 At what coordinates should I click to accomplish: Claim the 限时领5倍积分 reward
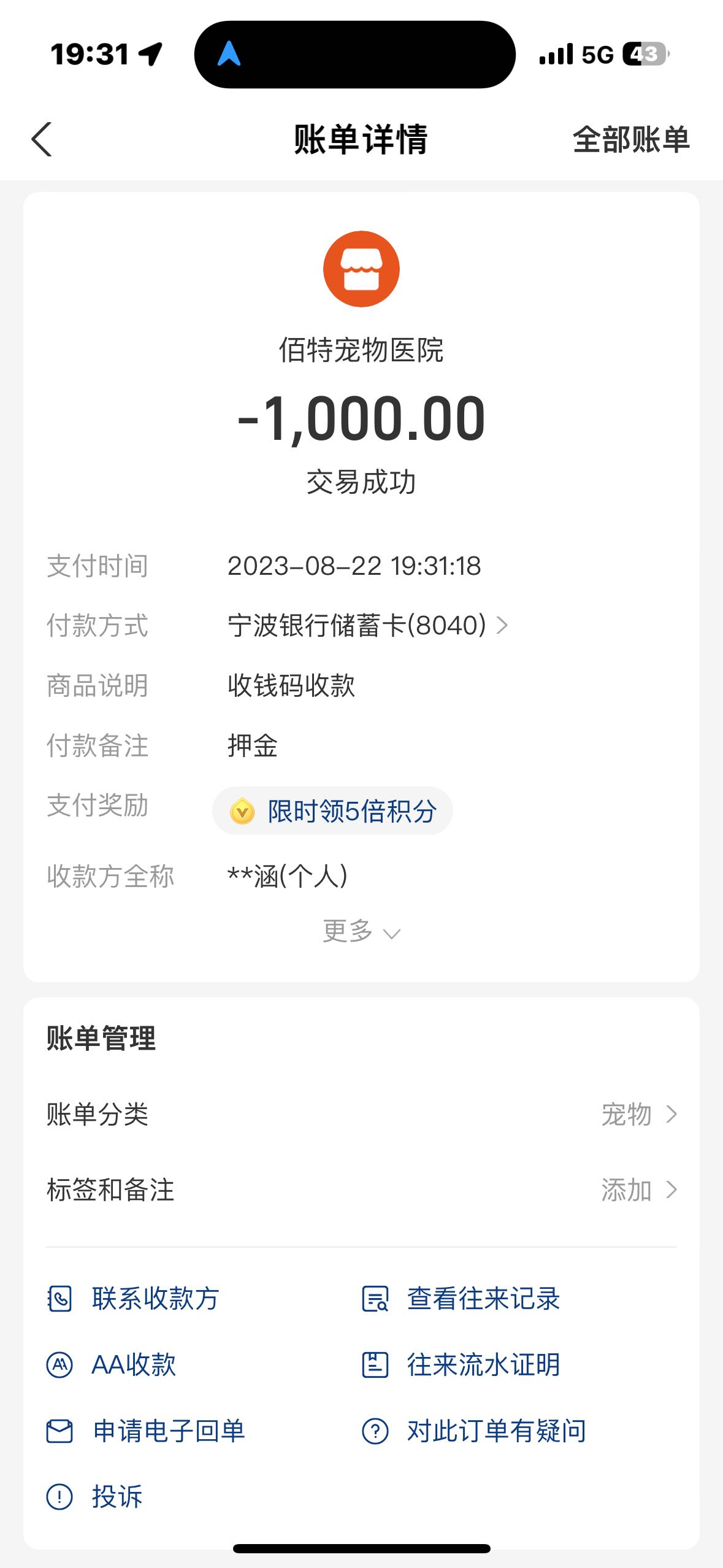pos(332,811)
